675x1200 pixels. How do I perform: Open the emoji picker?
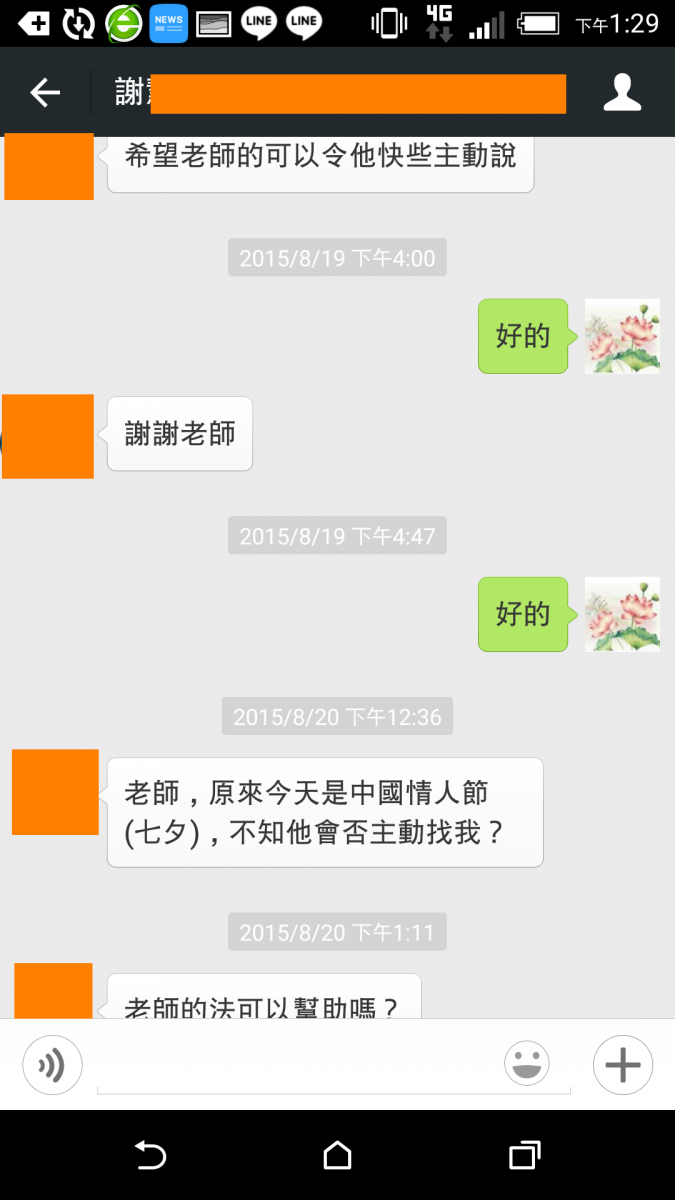click(x=527, y=1064)
